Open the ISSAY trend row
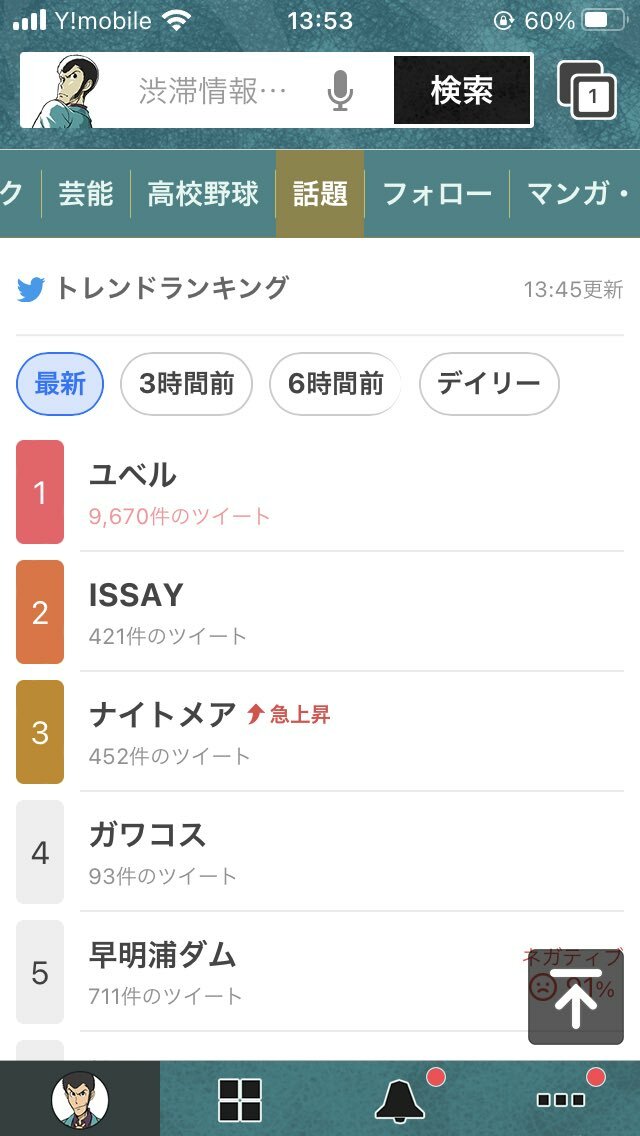This screenshot has height=1136, width=640. coord(320,611)
